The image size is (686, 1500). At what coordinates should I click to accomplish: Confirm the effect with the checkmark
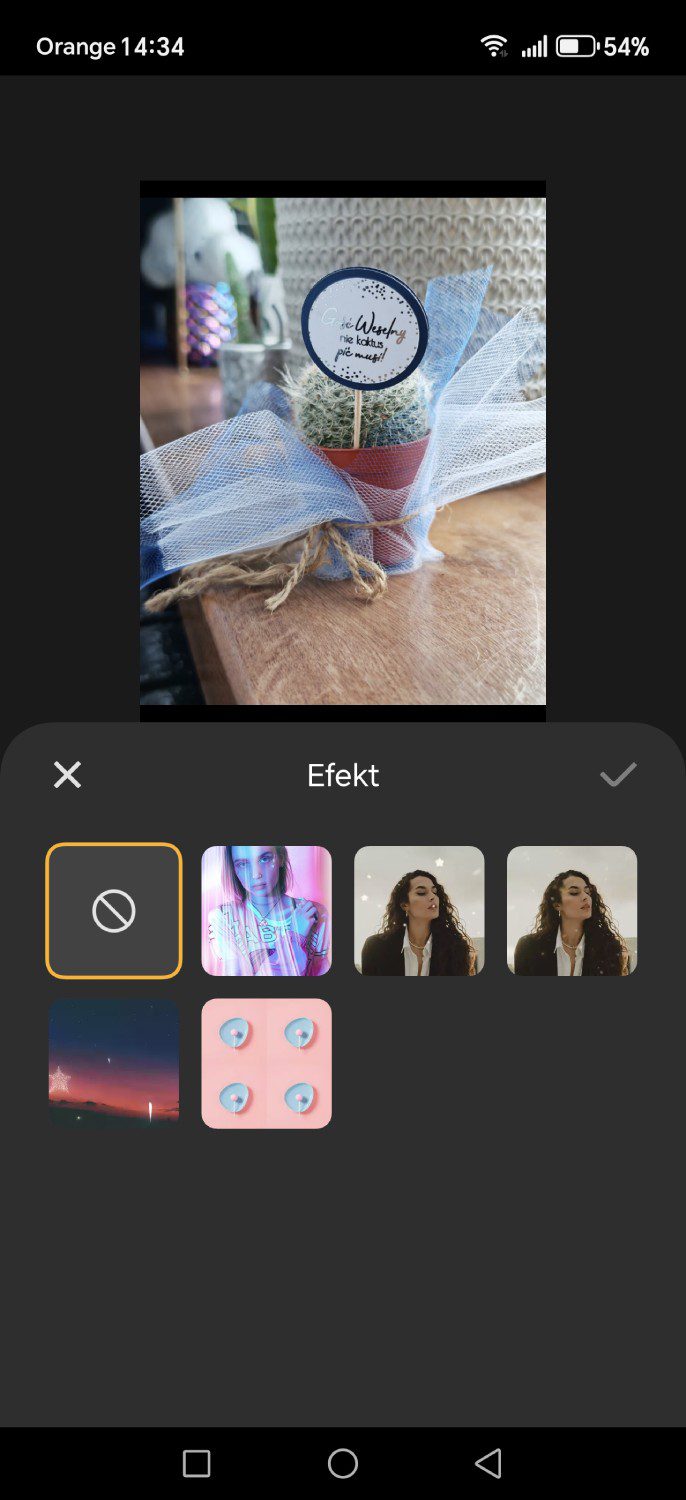pos(618,775)
